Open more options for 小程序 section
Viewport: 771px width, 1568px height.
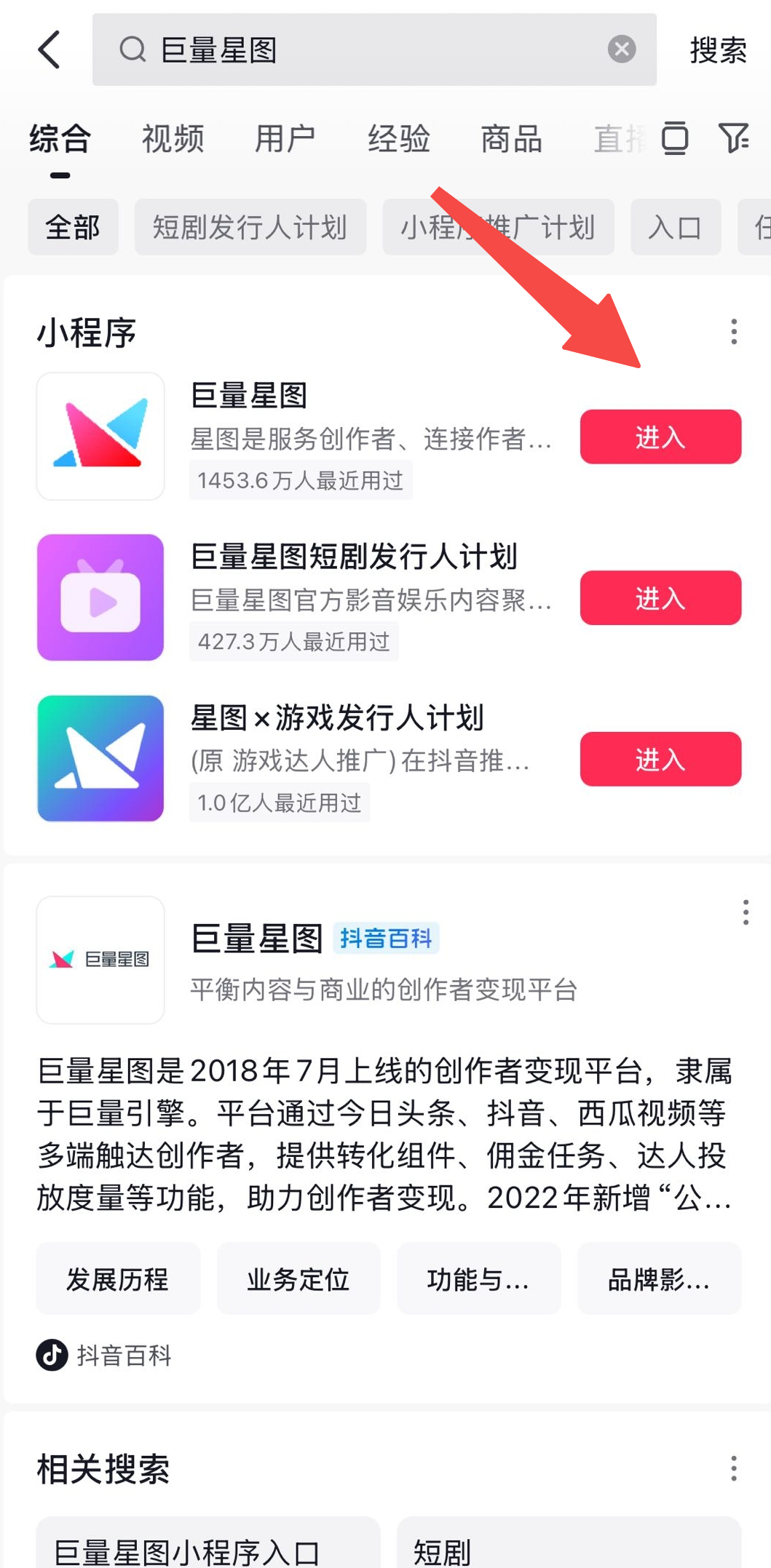[733, 332]
